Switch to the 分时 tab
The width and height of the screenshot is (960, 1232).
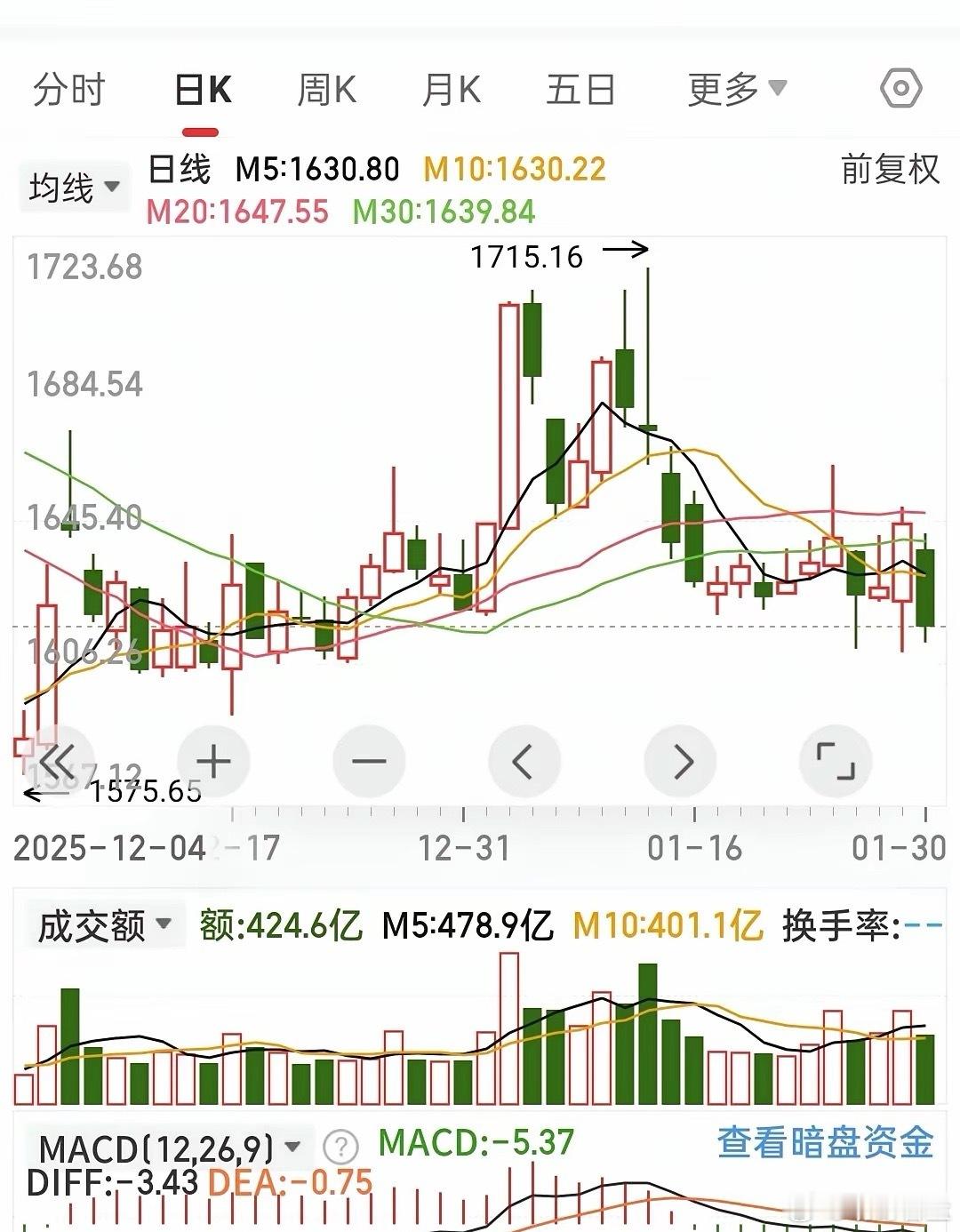click(69, 90)
